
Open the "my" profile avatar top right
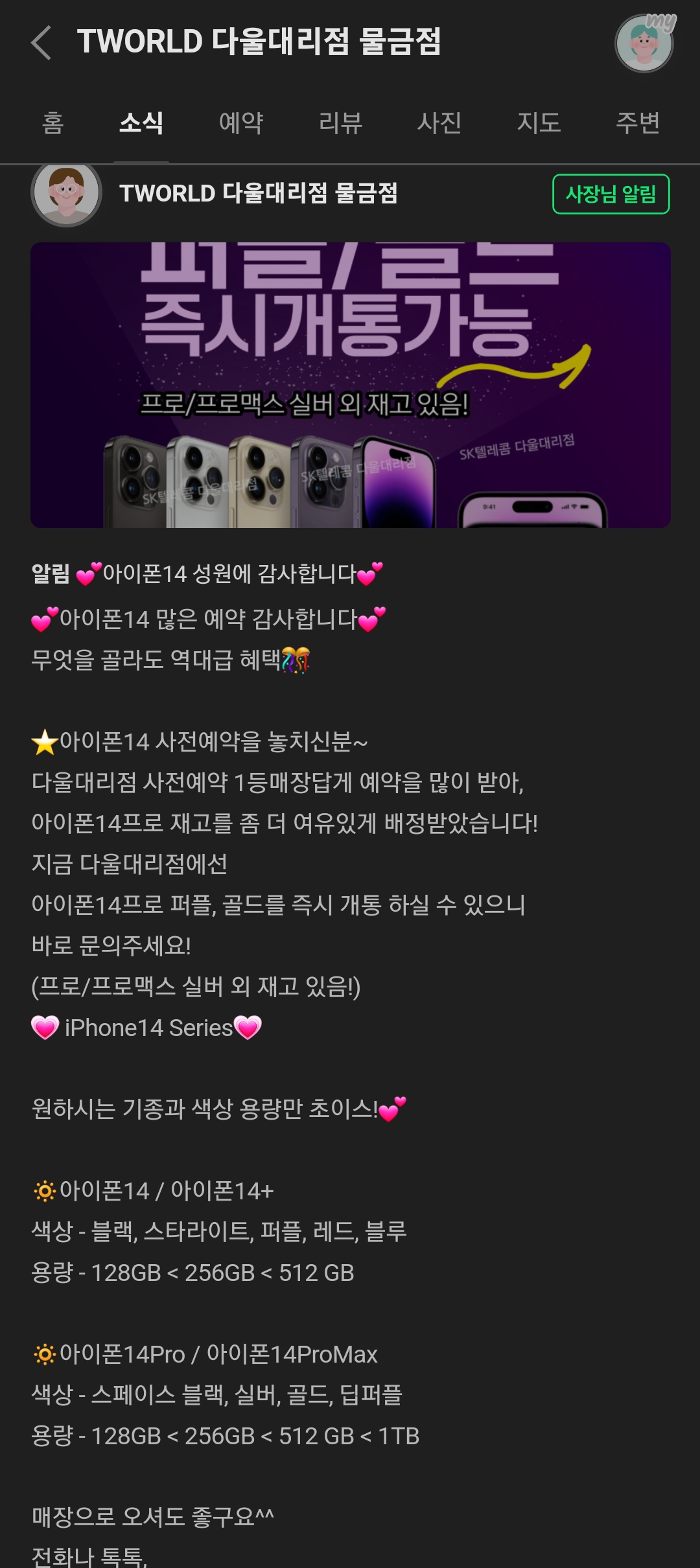coord(644,44)
